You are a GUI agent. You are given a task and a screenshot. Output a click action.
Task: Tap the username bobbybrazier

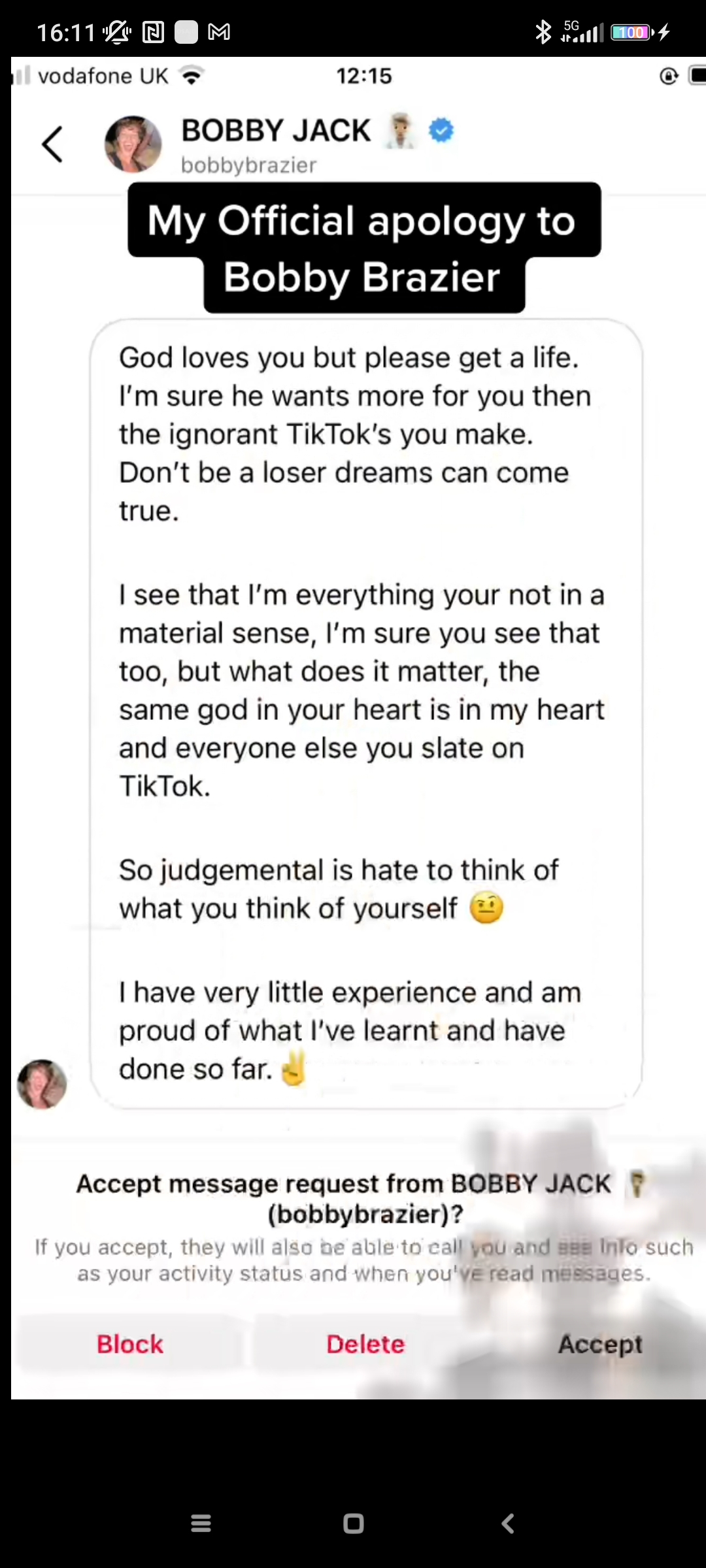tap(248, 165)
